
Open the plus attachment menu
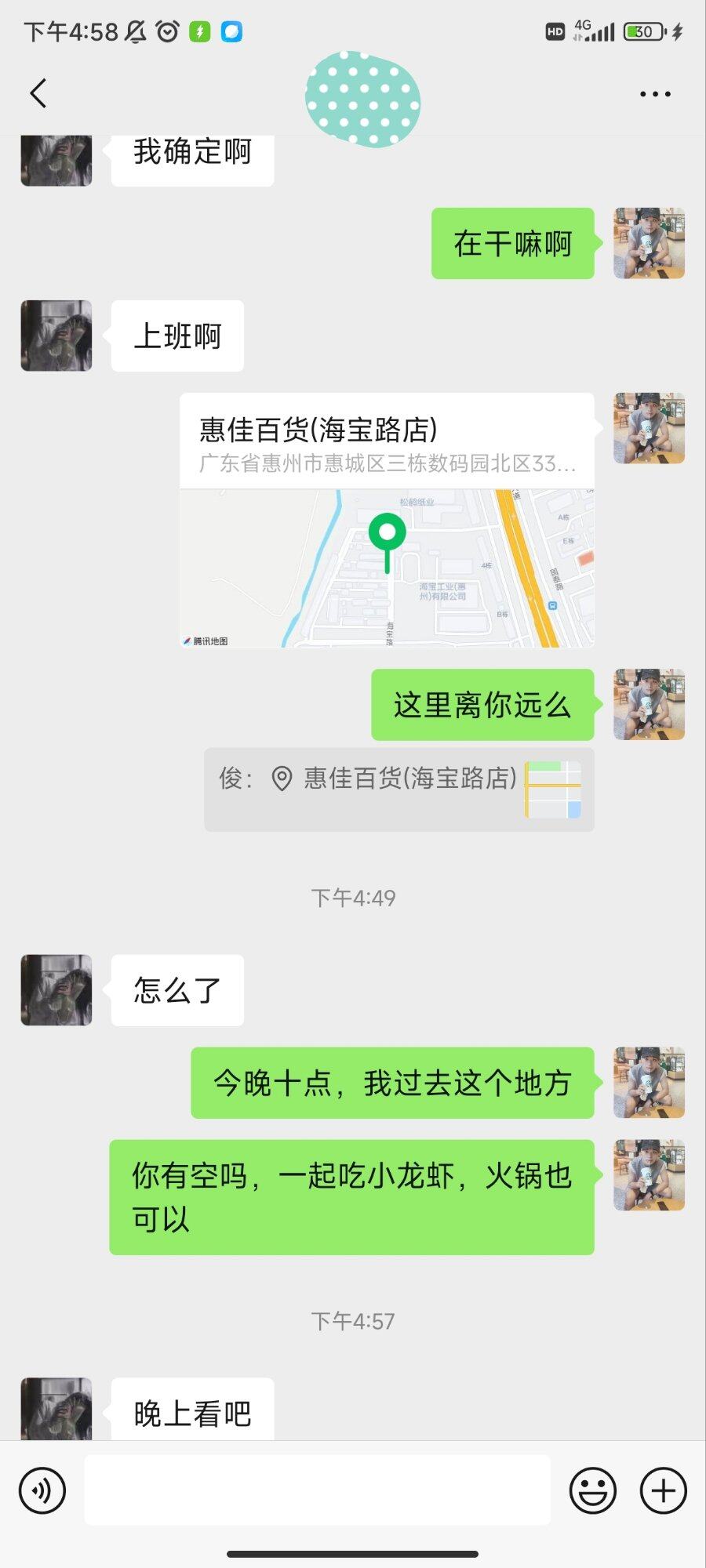[663, 1490]
